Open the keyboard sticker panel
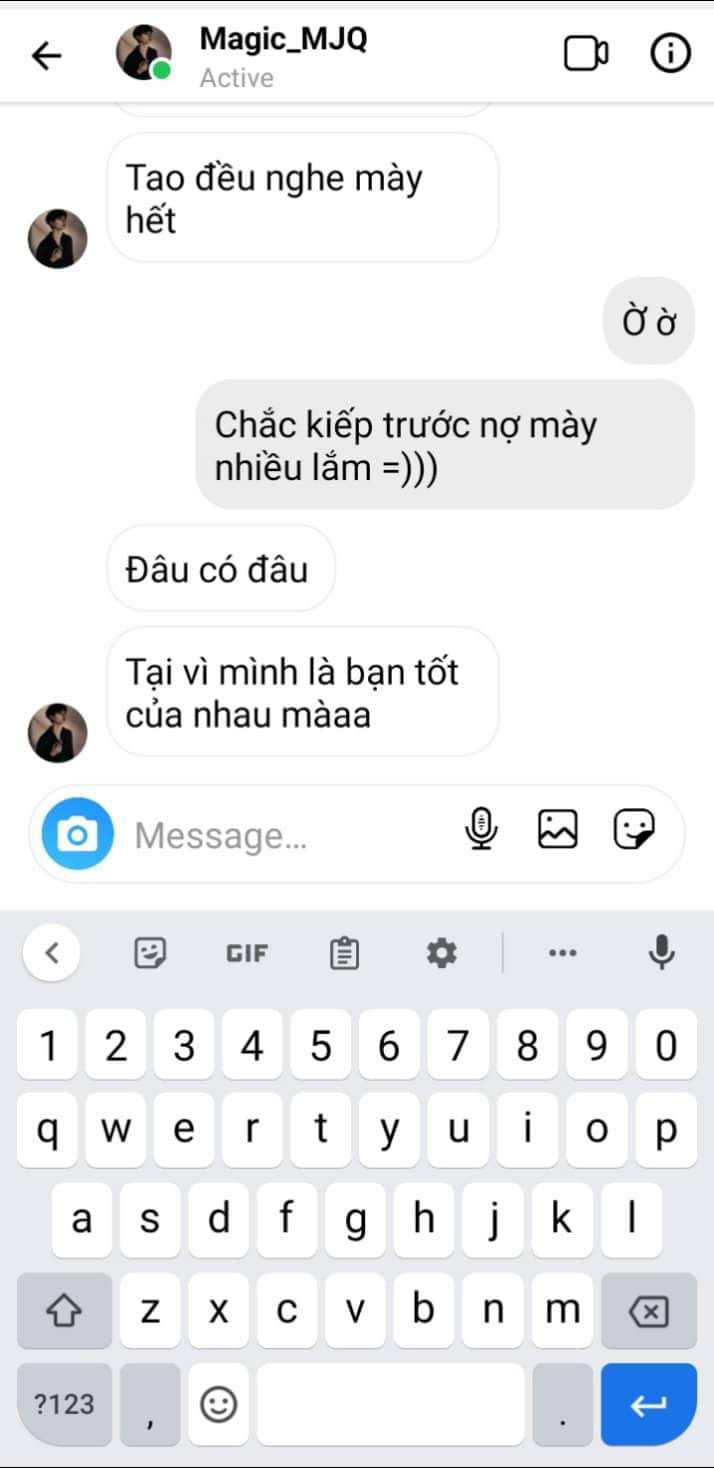714x1468 pixels. pos(150,953)
